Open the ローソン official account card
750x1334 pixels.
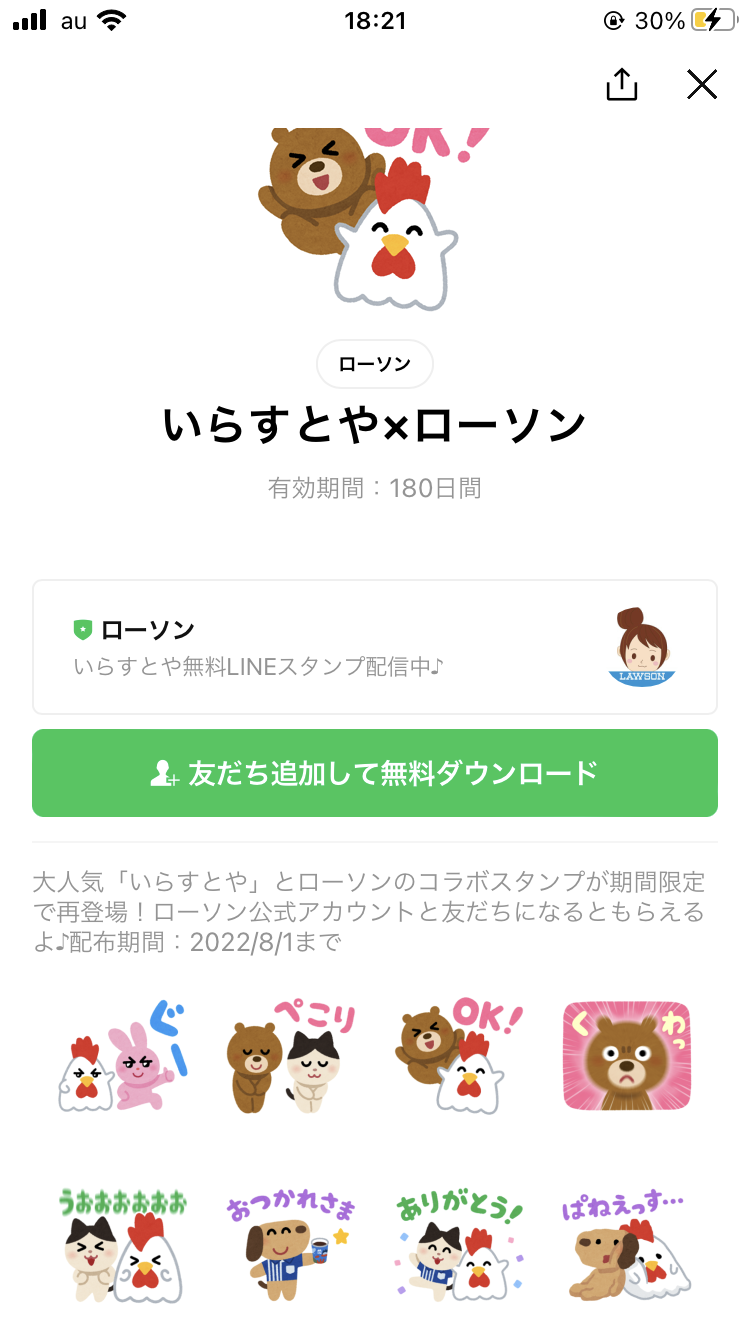(375, 647)
